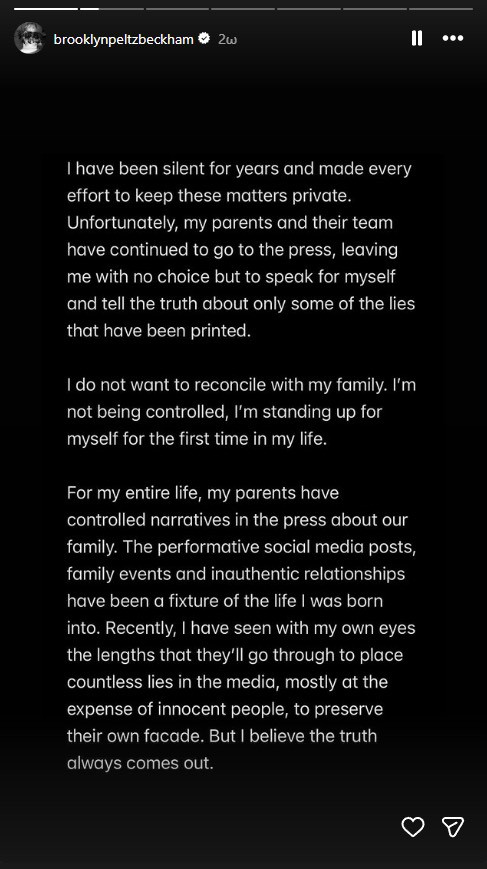Pause the story playback

417,38
